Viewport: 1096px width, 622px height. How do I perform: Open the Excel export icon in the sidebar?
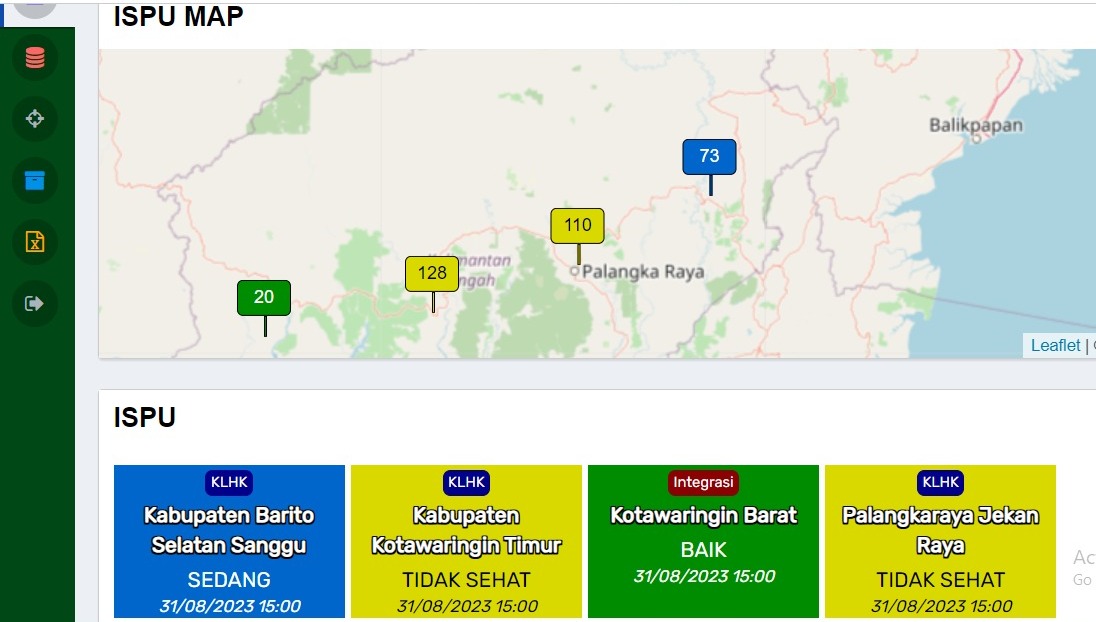[35, 241]
